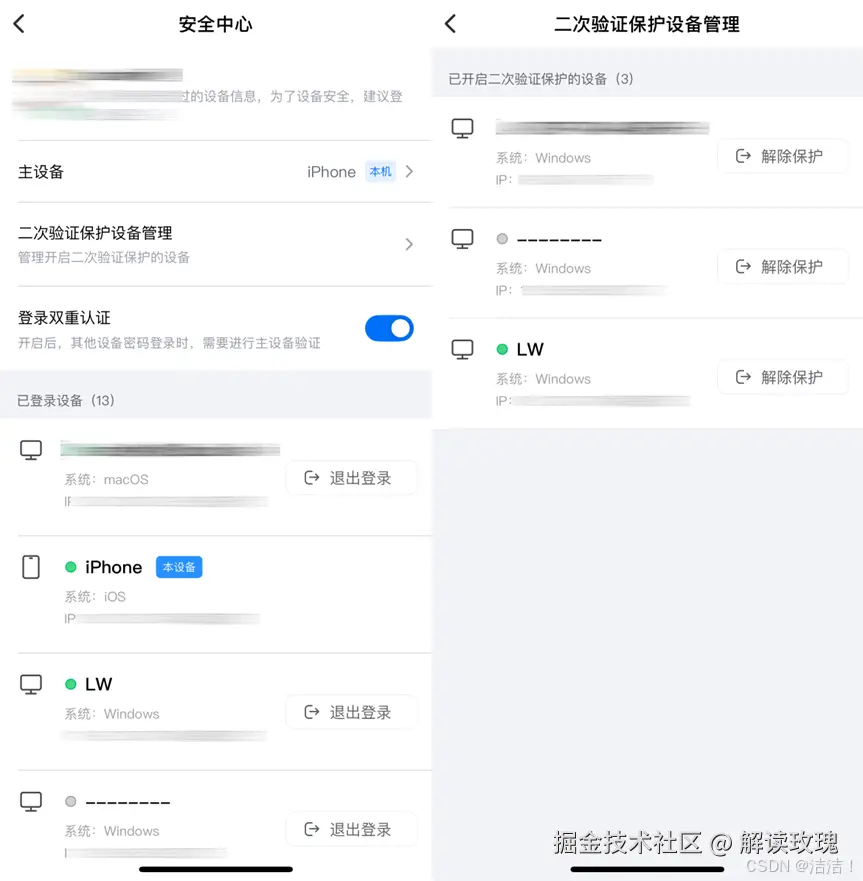Disable the 登录双重认证 toggle
Screen dimensions: 863x881
pyautogui.click(x=389, y=328)
